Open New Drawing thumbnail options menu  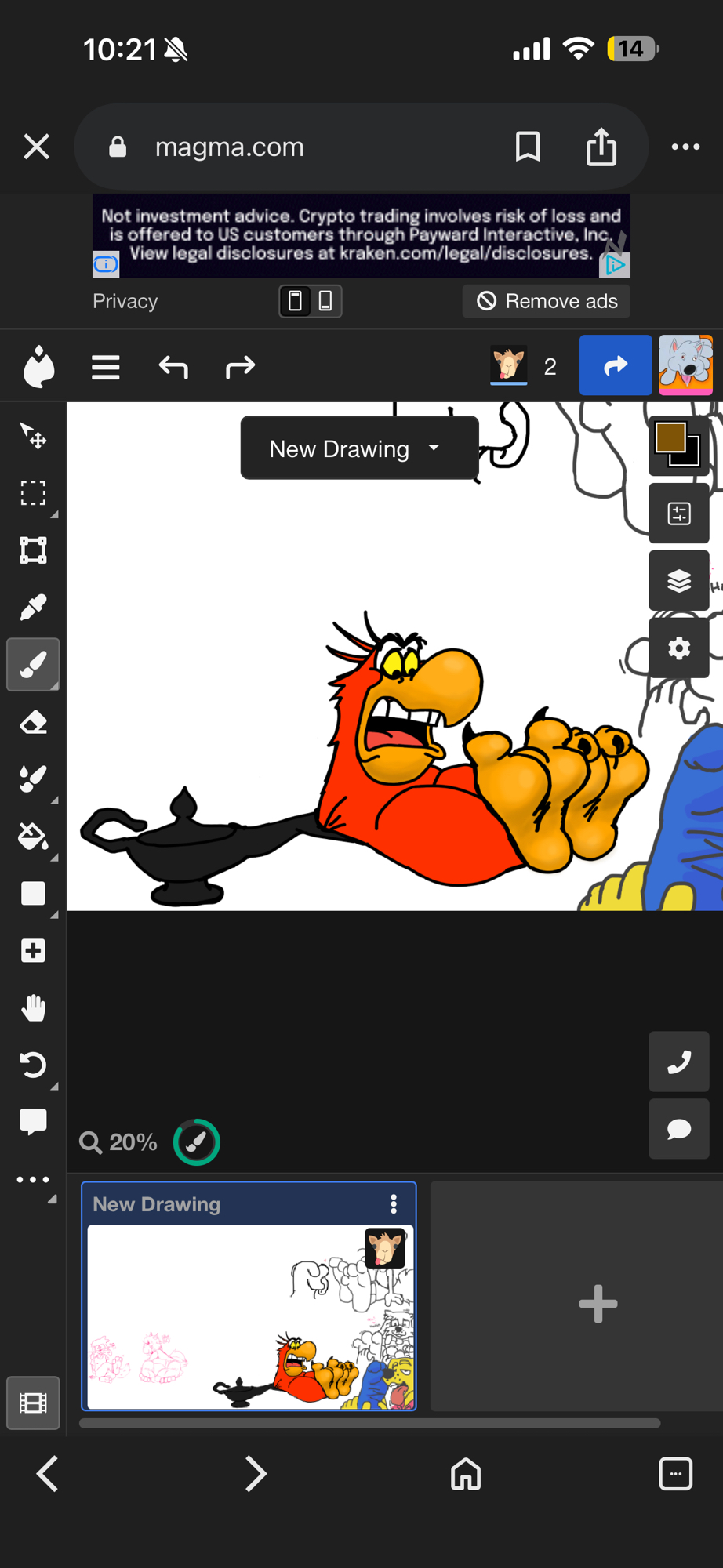pos(394,1204)
